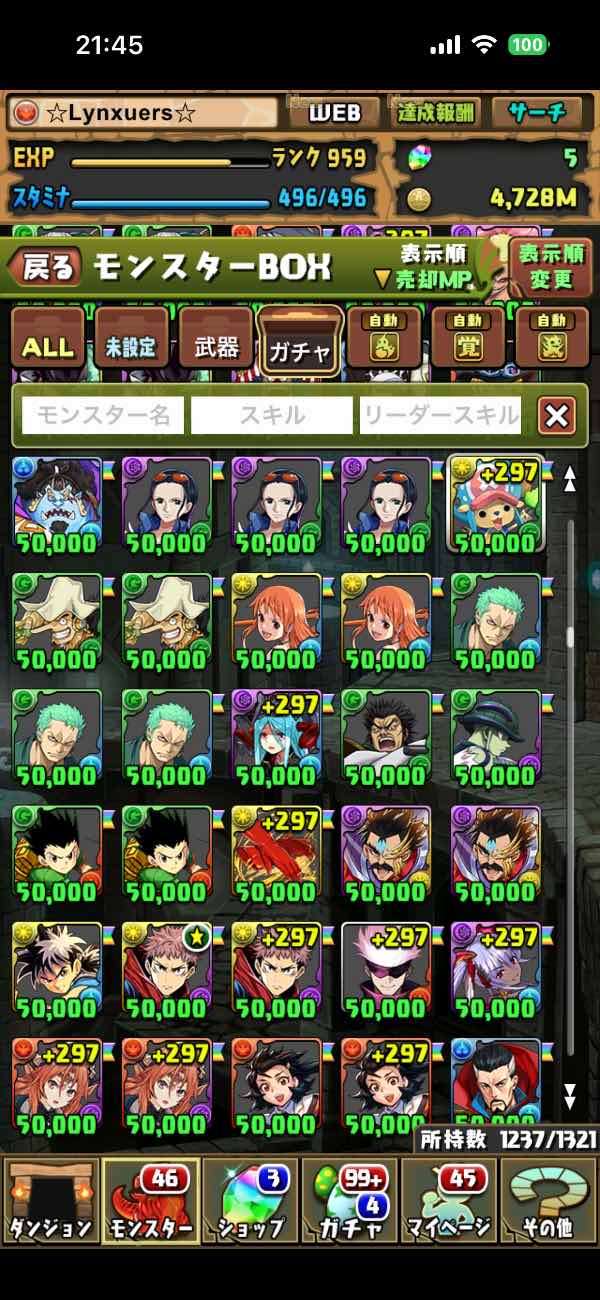
Task: Open the 表示順変更 sort order button
Action: [x=550, y=266]
